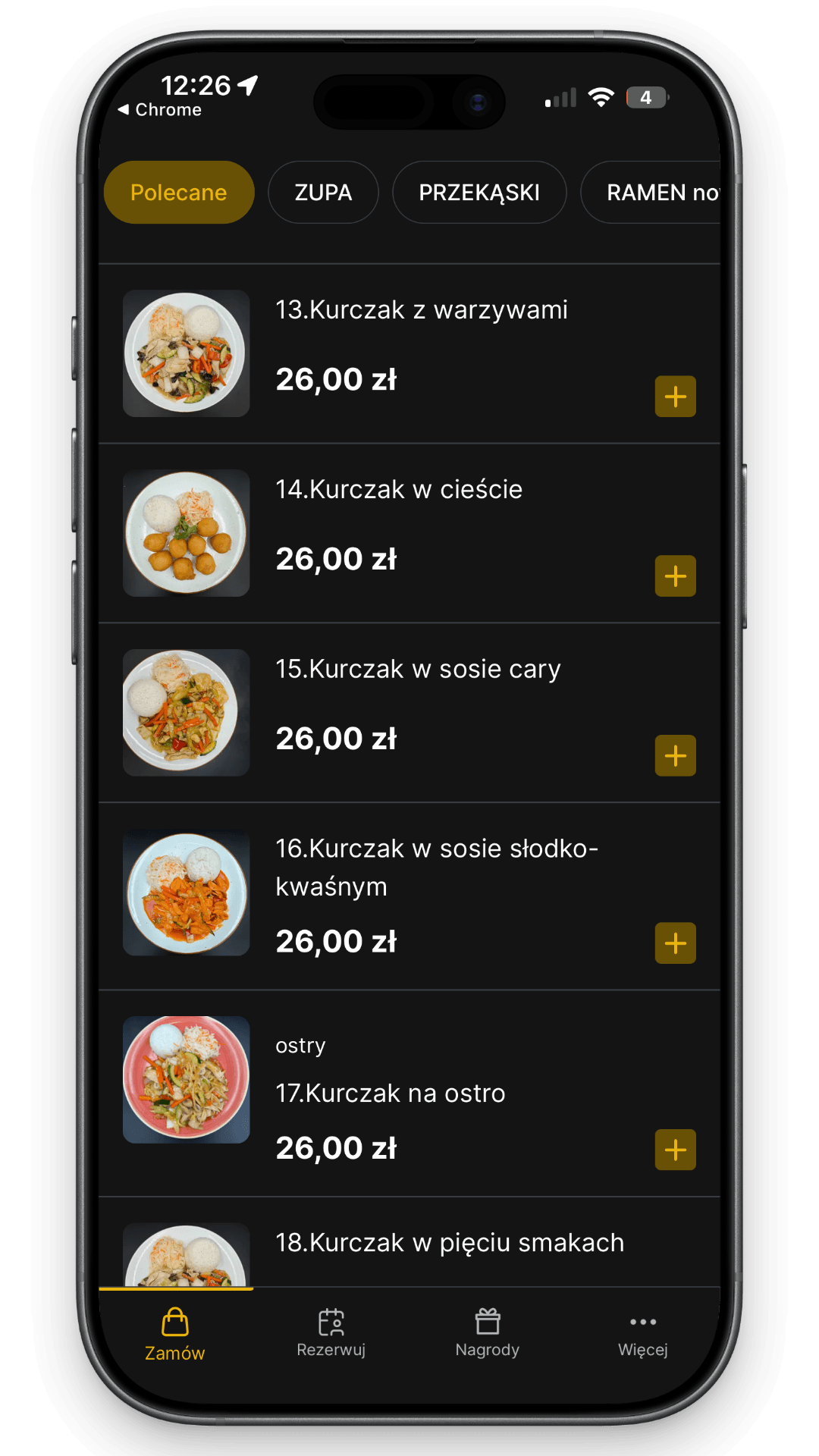Viewport: 819px width, 1456px height.
Task: View the 16.Kurczak w sosie słodko-kwaśnym dish
Action: tap(436, 867)
